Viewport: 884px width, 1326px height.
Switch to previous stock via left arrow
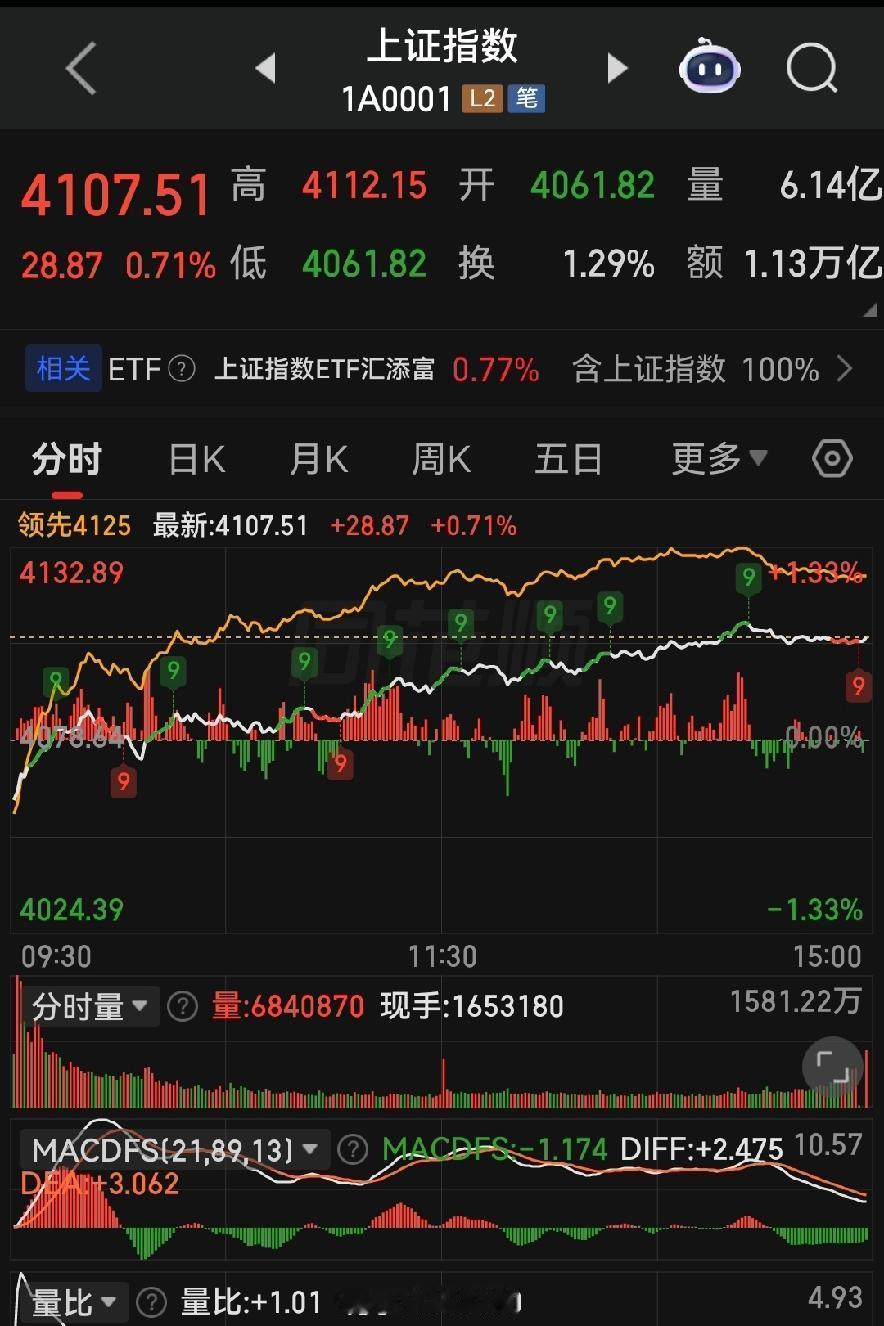(x=266, y=68)
